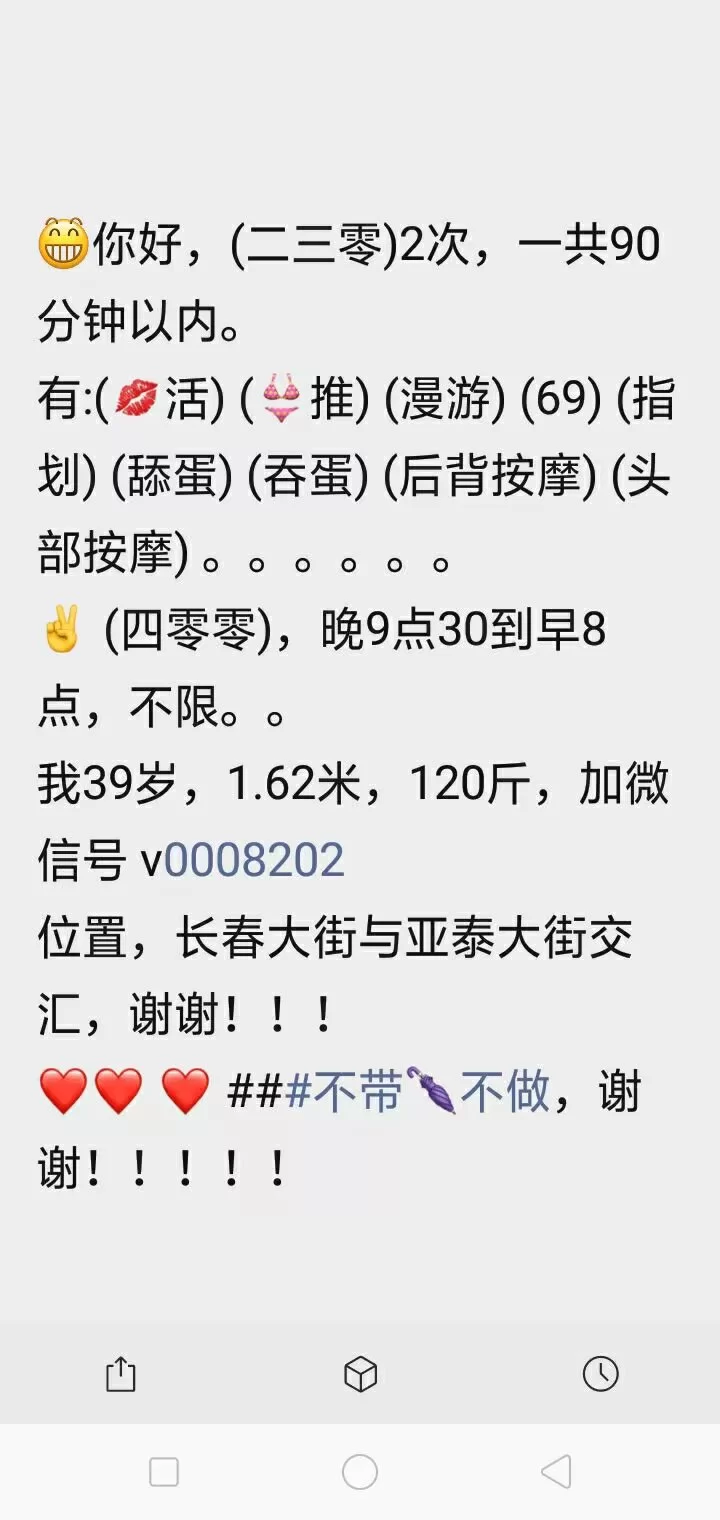
Task: Open recent apps with square navigation button
Action: [x=163, y=1472]
